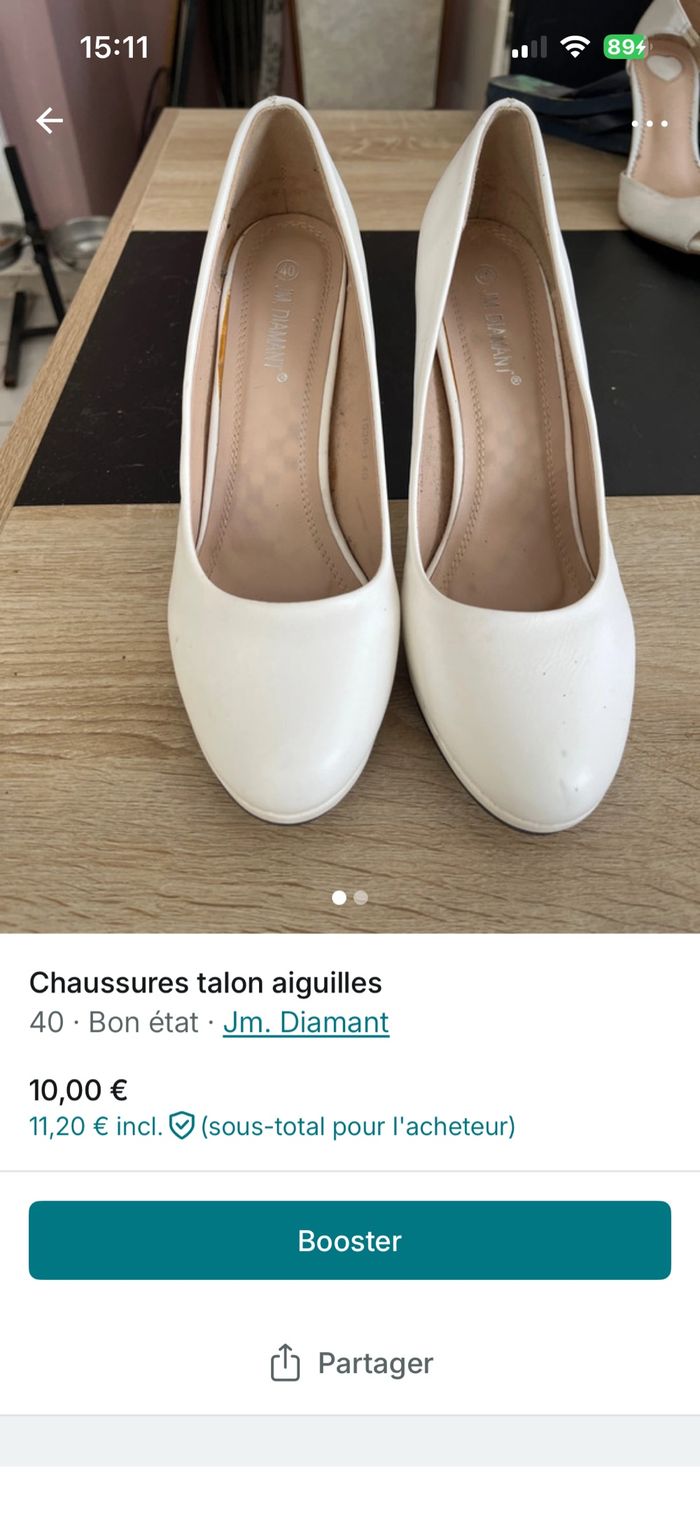Open the three-dot overflow menu
The width and height of the screenshot is (700, 1516).
point(650,124)
